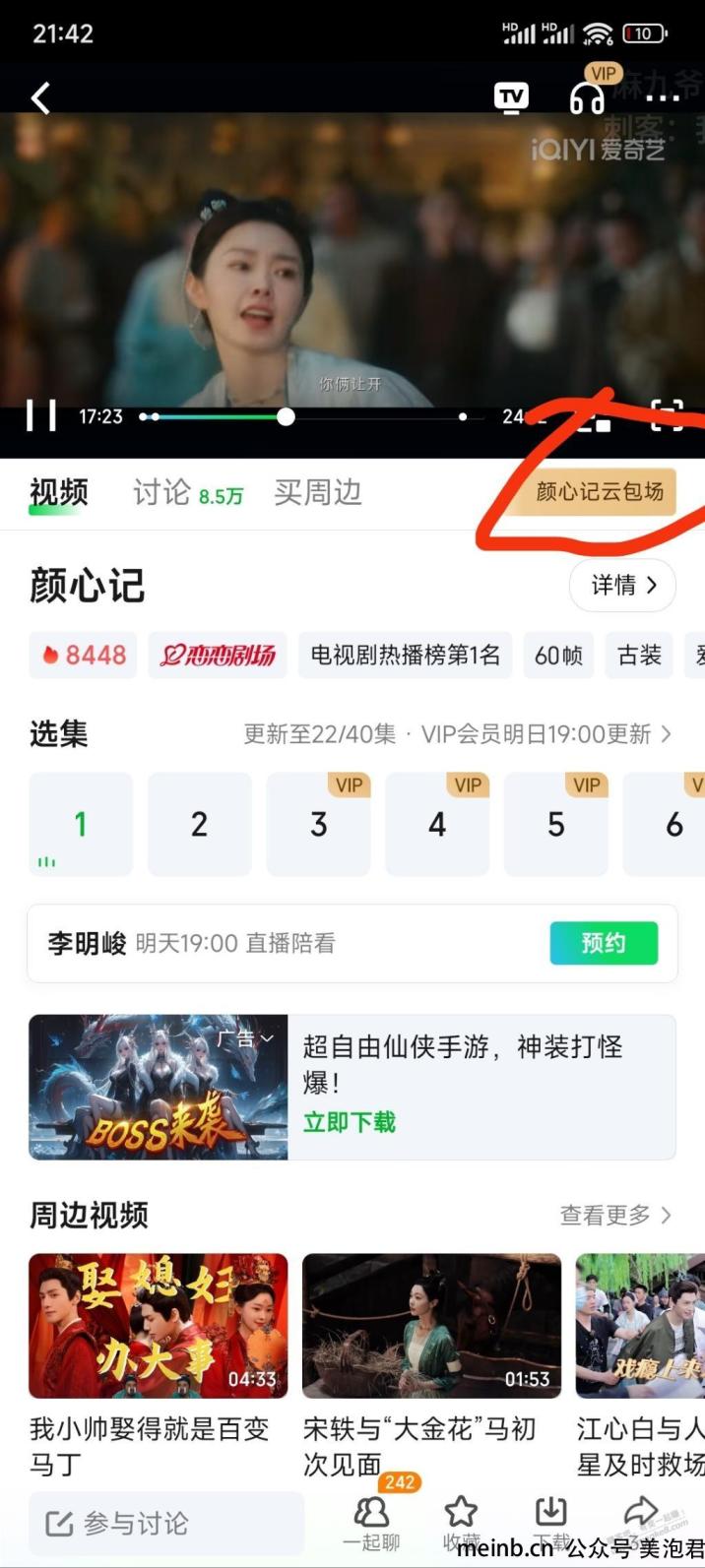Viewport: 705px width, 1568px height.
Task: Play episode 2
Action: coord(199,825)
